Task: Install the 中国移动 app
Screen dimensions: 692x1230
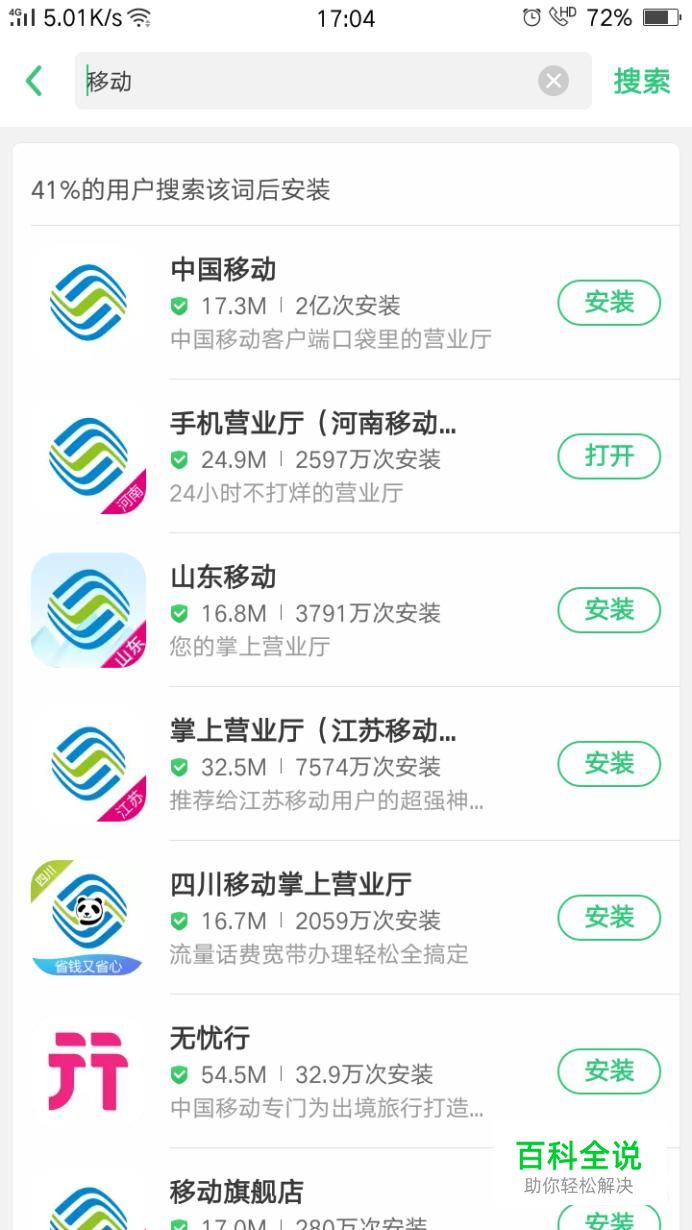Action: 608,303
